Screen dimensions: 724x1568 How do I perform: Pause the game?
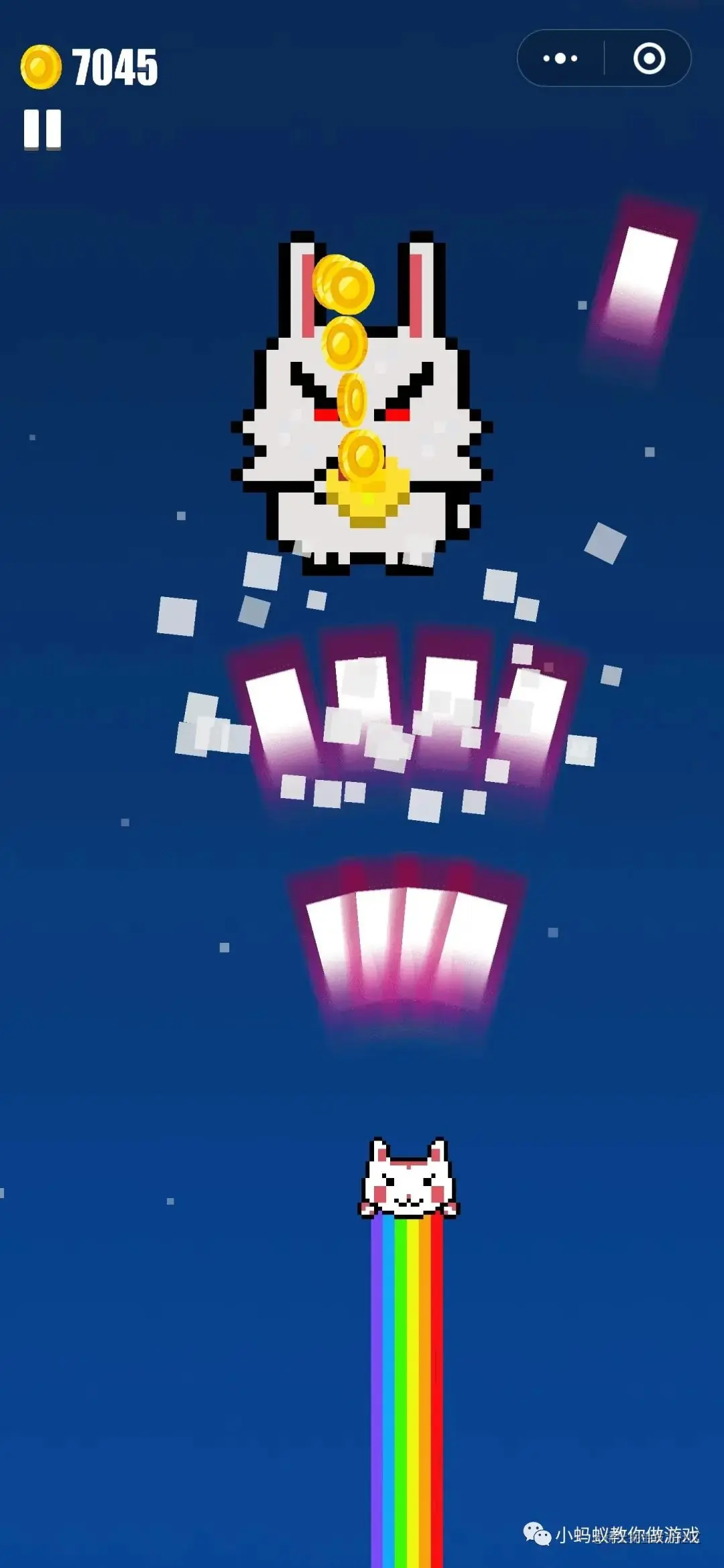[42, 129]
